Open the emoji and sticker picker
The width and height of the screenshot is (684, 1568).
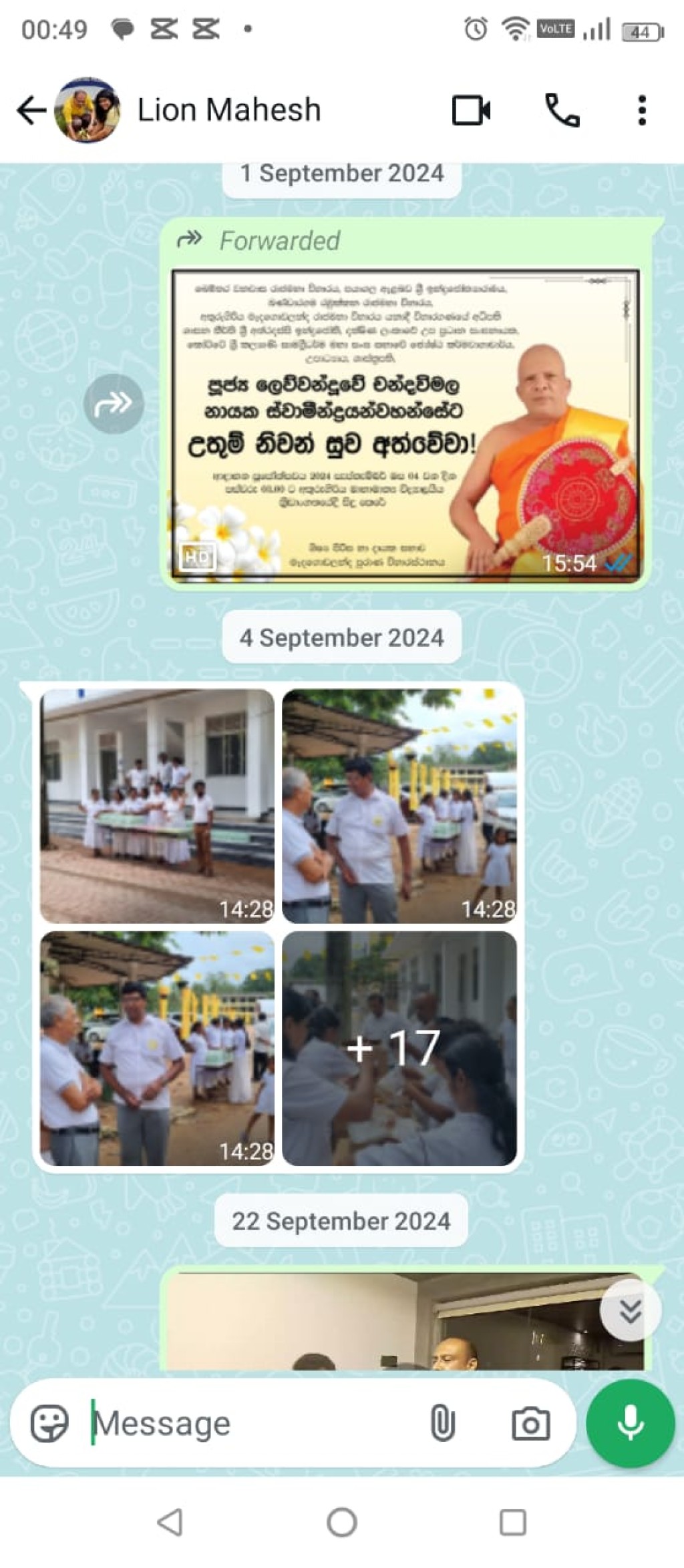coord(49,1423)
